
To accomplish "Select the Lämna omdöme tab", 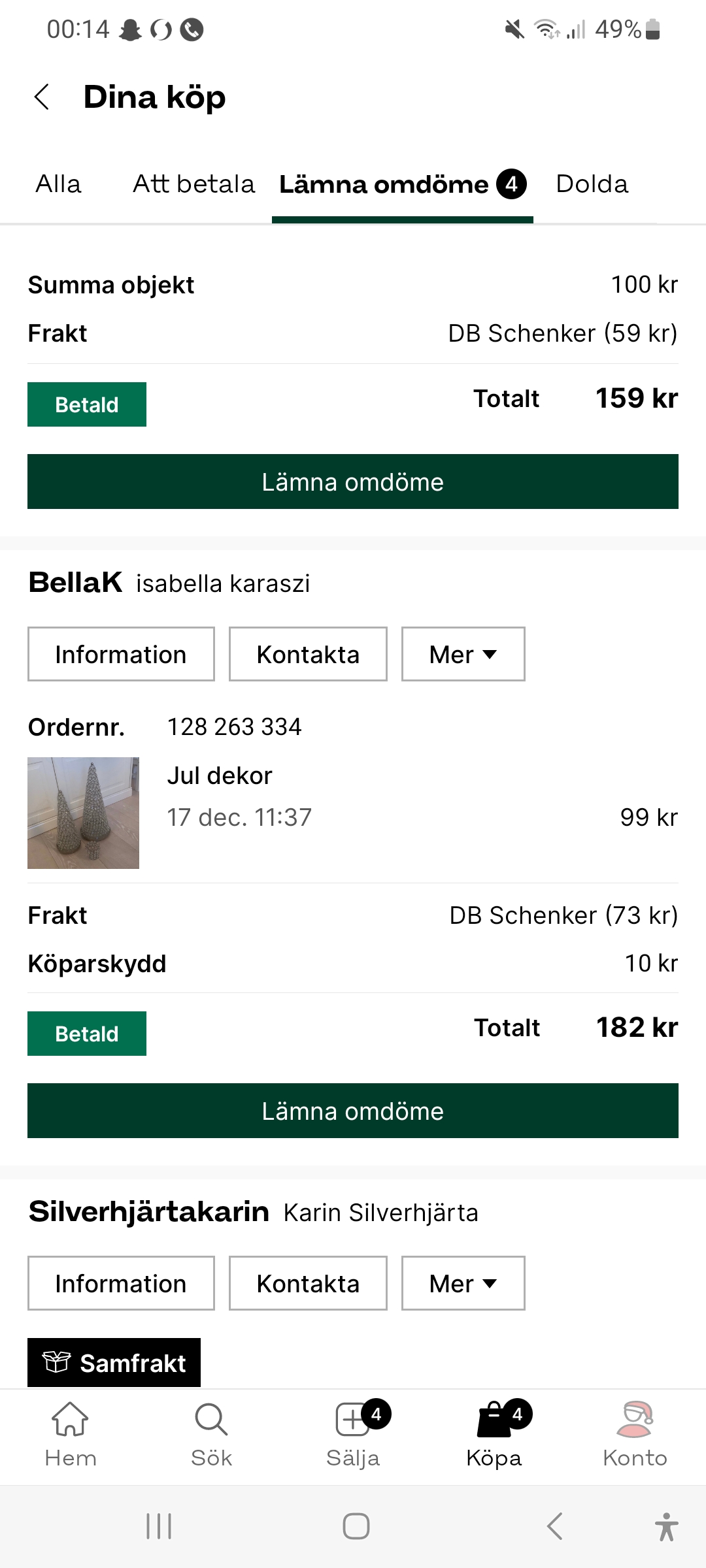I will pyautogui.click(x=401, y=184).
